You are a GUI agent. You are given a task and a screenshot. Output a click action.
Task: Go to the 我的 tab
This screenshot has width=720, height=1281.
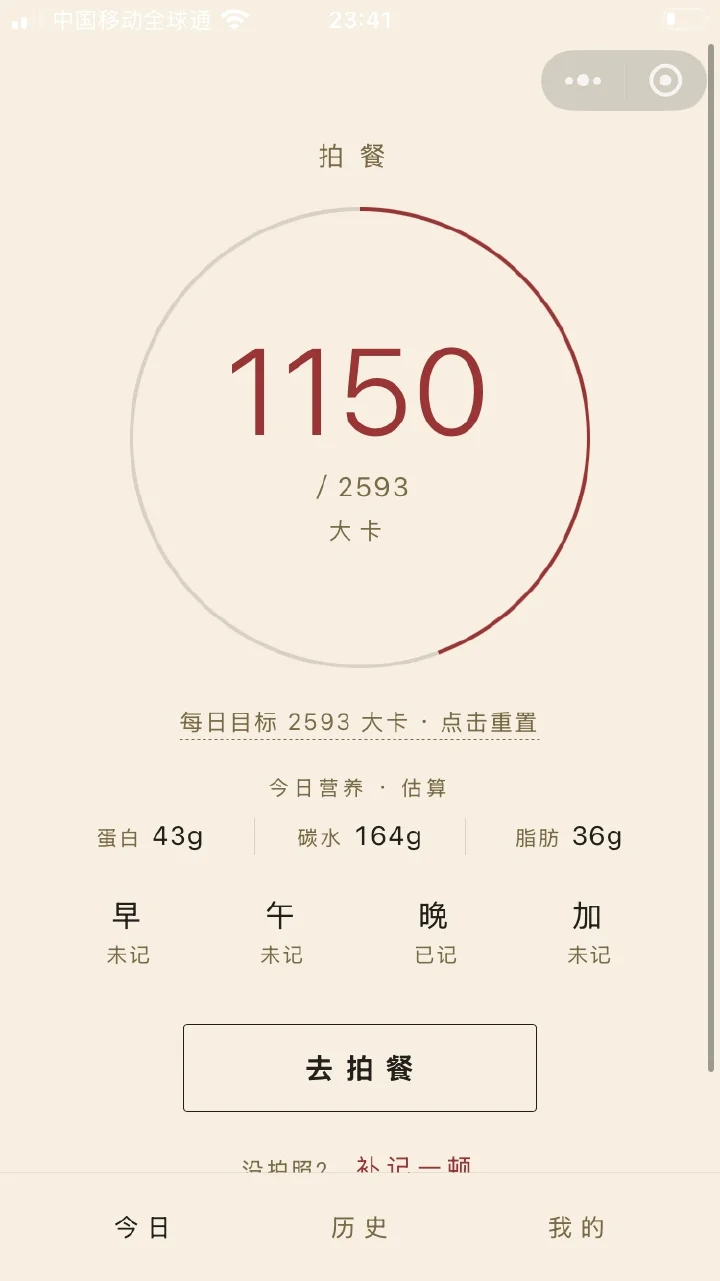click(577, 1227)
